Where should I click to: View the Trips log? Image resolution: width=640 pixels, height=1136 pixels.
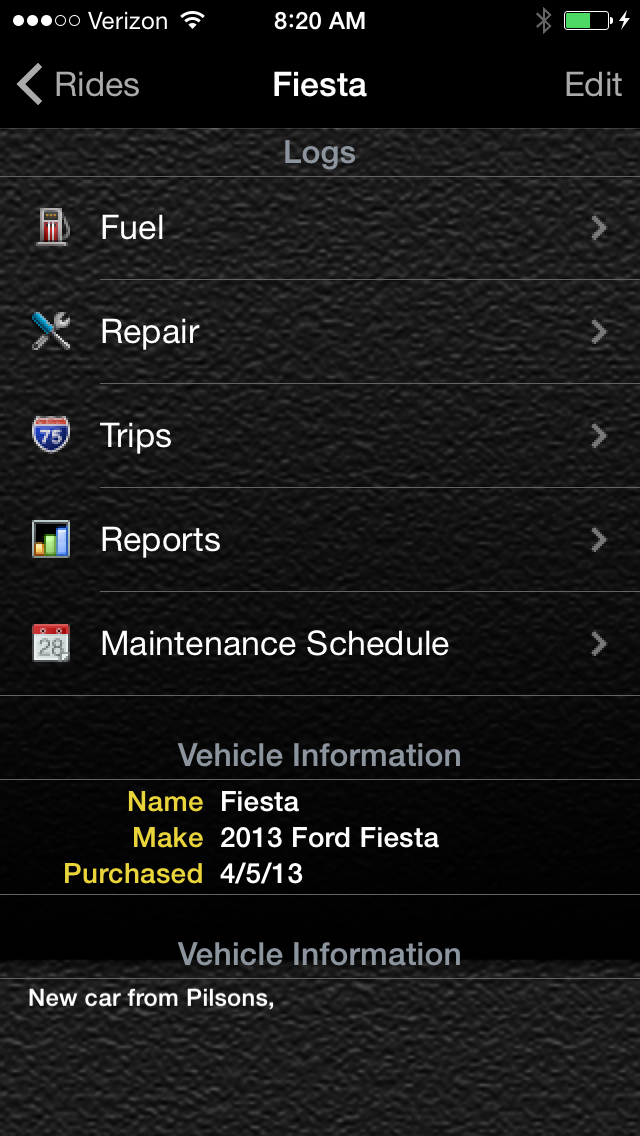click(320, 435)
